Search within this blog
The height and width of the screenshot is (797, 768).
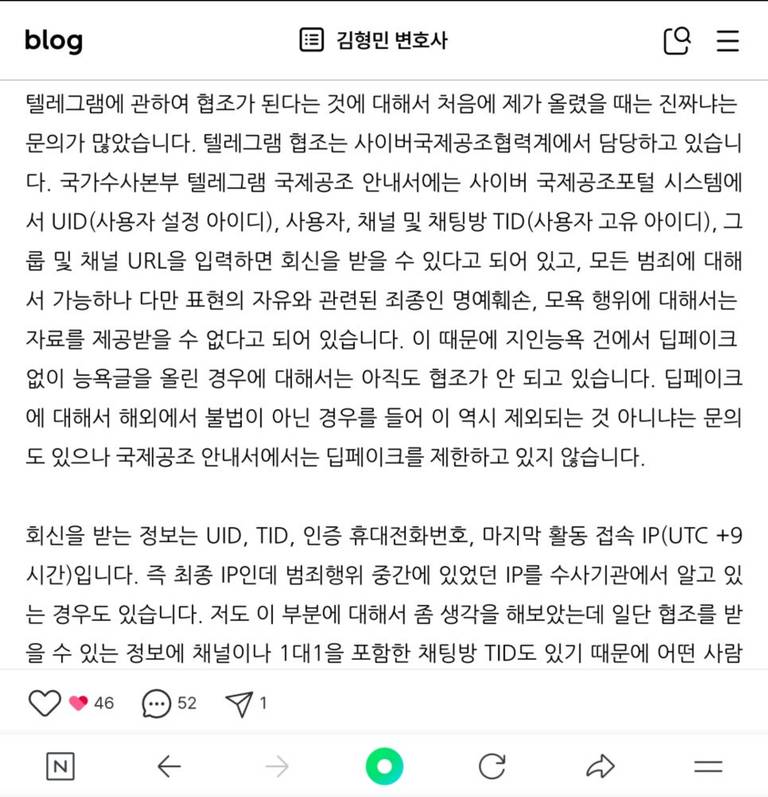pos(677,41)
